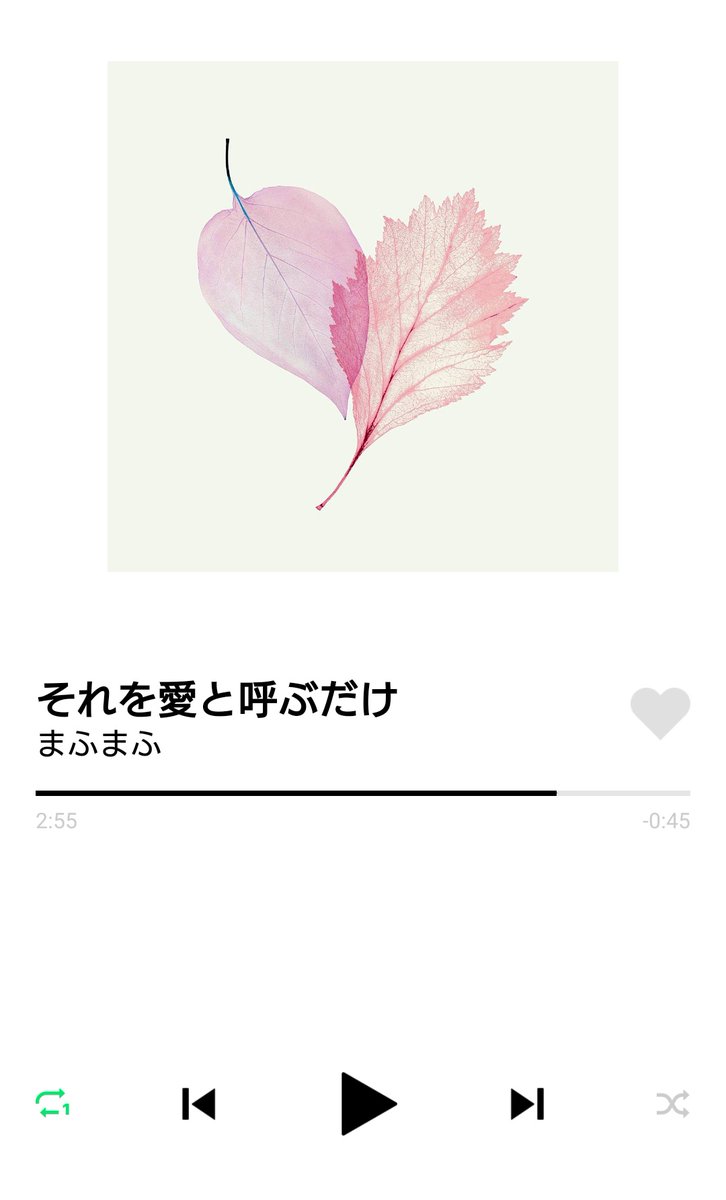Image resolution: width=726 pixels, height=1200 pixels.
Task: Enable shuffle mode
Action: pyautogui.click(x=672, y=1104)
